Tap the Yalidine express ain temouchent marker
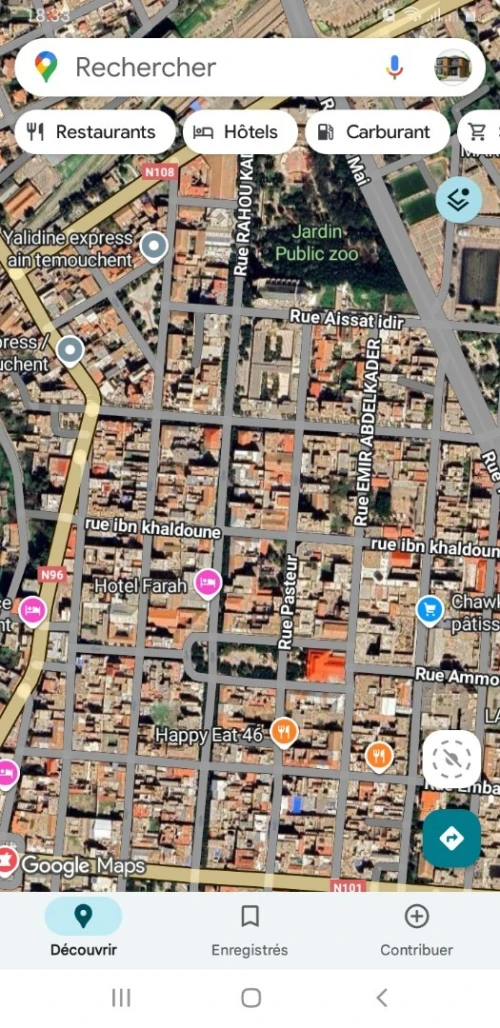500x1028 pixels. [x=155, y=247]
